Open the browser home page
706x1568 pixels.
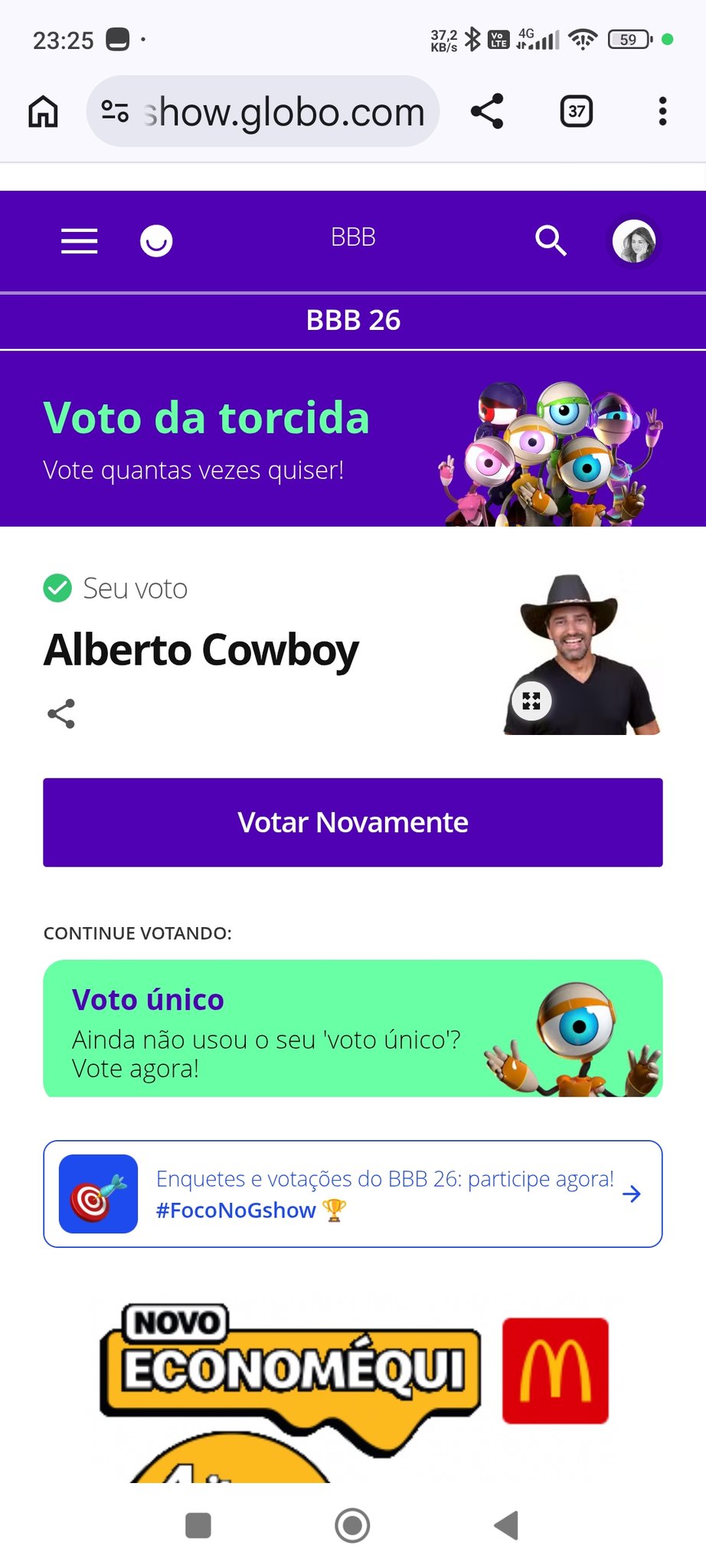click(43, 112)
